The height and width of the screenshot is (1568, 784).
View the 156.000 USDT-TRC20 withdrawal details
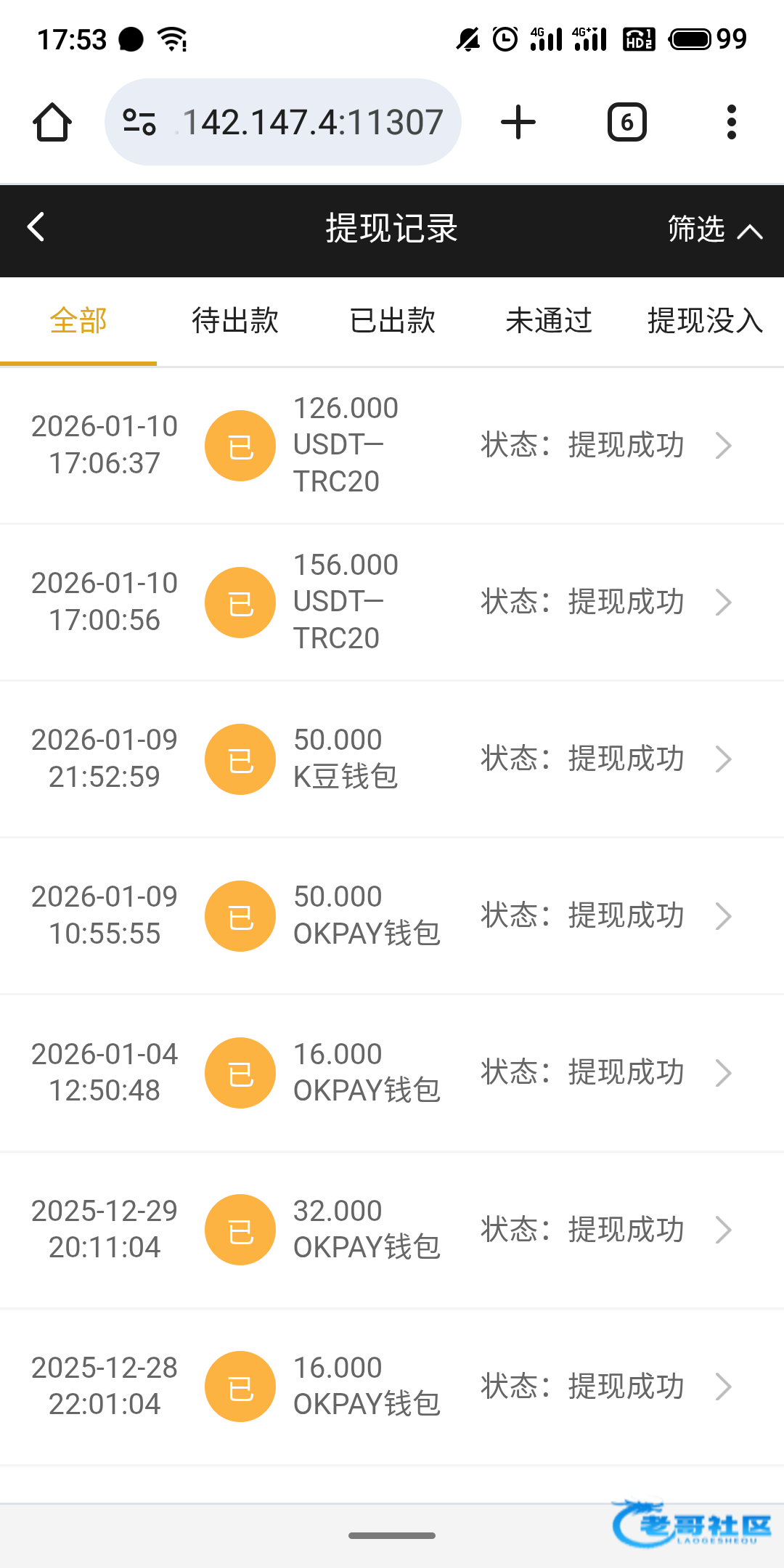tap(392, 602)
